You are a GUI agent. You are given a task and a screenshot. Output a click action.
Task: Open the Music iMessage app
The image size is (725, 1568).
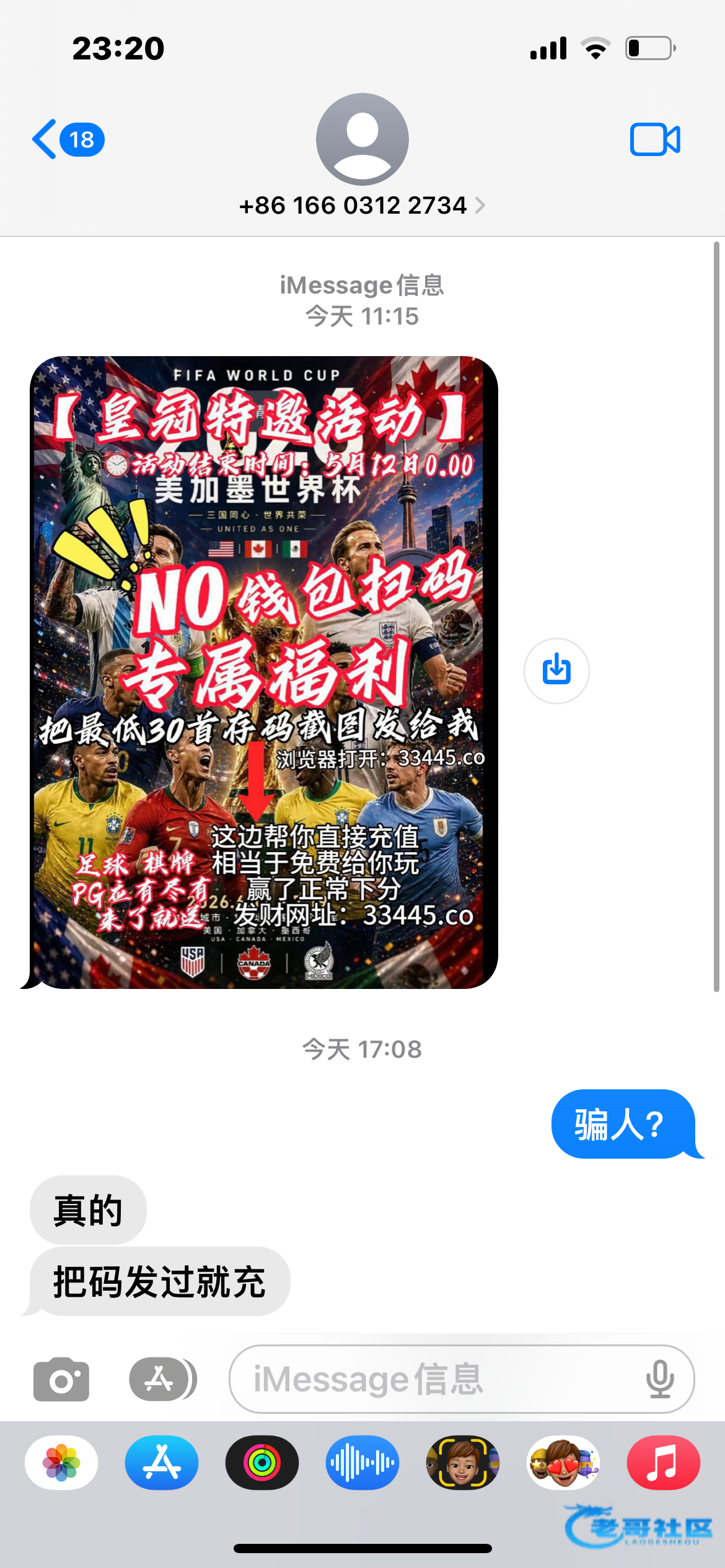[664, 1462]
